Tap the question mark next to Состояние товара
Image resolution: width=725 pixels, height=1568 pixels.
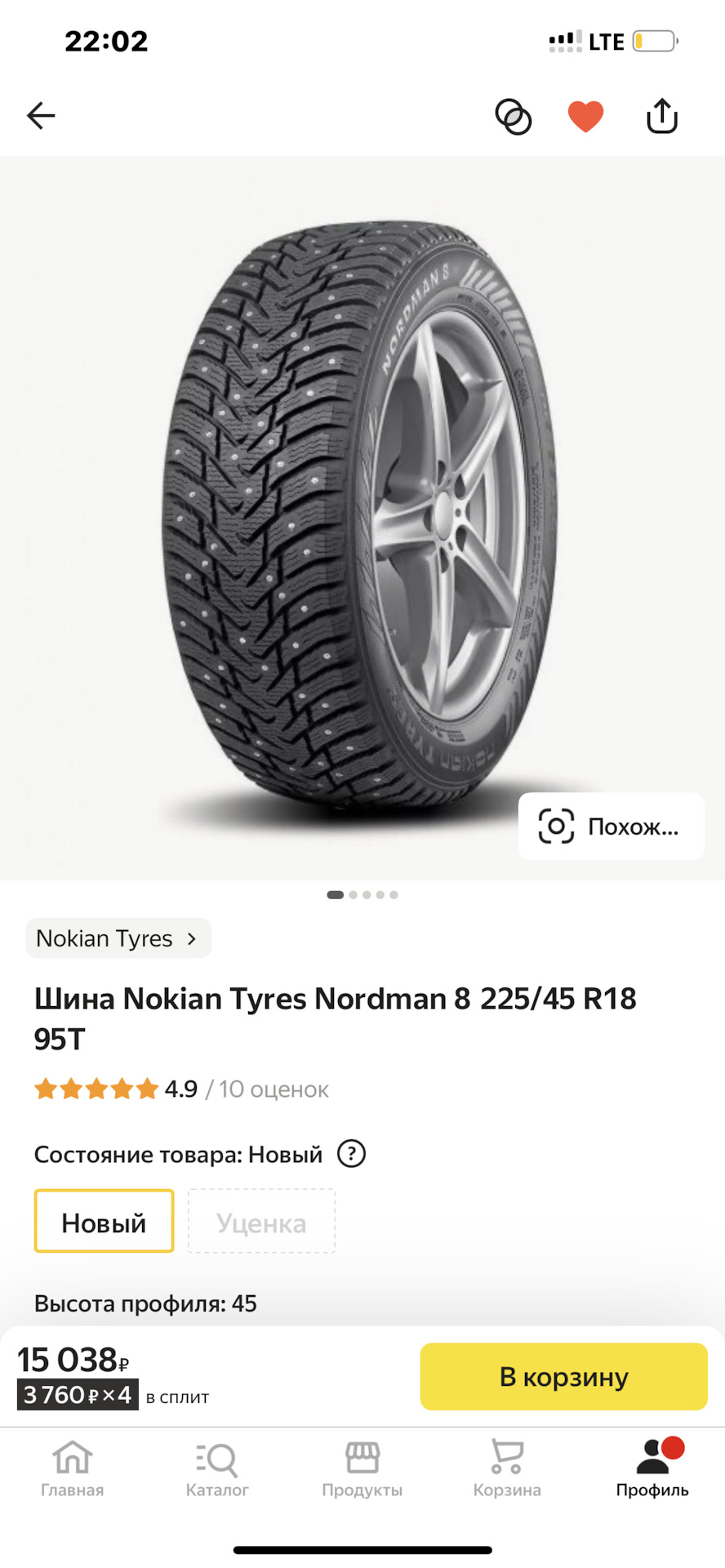pyautogui.click(x=351, y=1154)
